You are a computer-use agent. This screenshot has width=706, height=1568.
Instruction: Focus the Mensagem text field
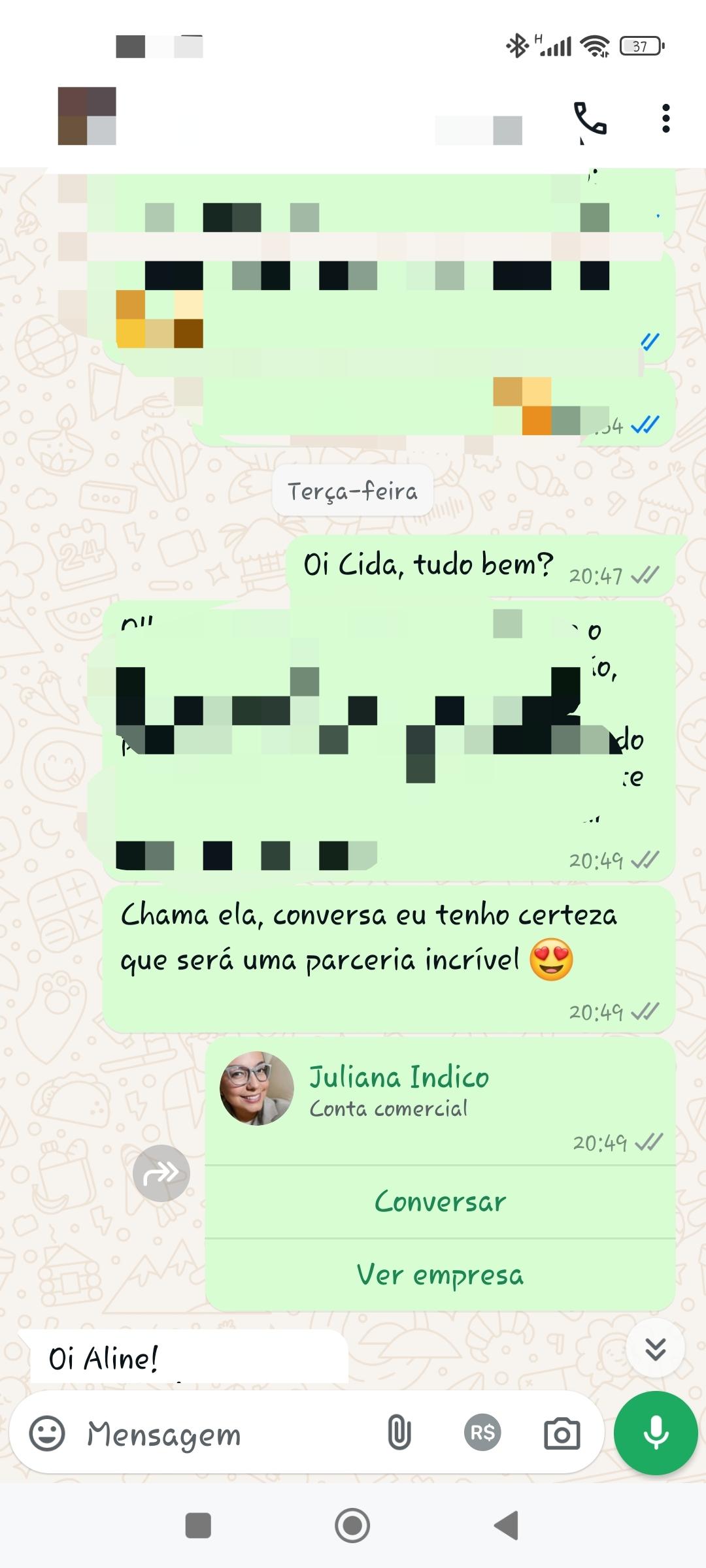point(222,1435)
